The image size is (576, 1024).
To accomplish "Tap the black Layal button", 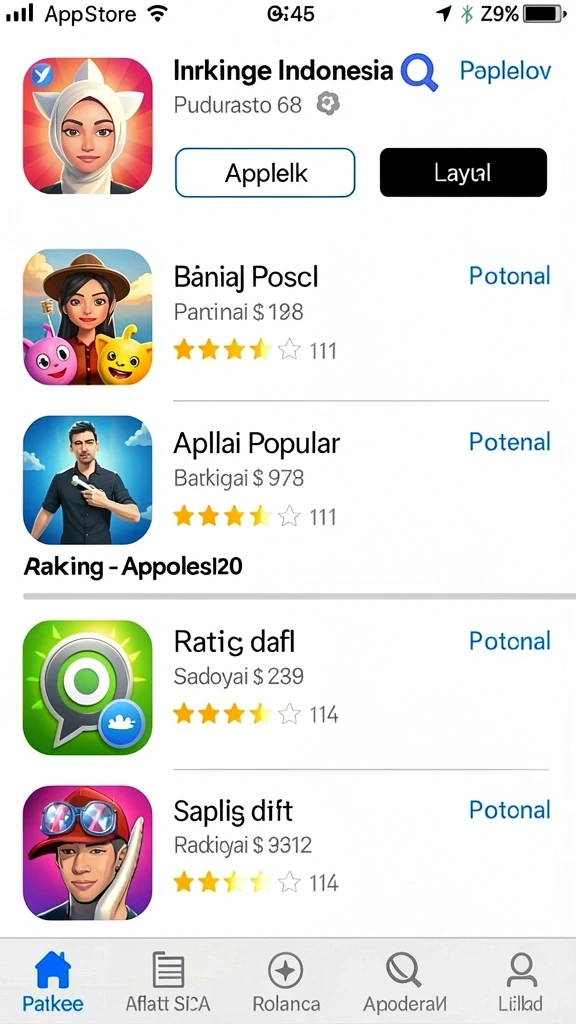I will [463, 172].
